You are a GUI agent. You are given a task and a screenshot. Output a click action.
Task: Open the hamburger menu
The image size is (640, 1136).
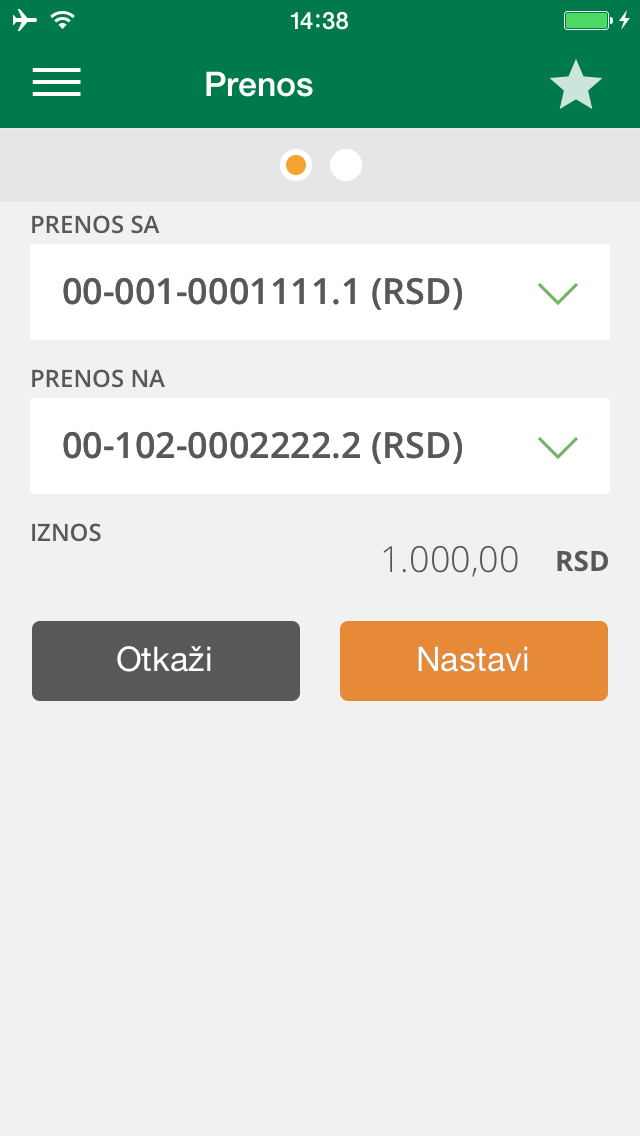[x=57, y=83]
